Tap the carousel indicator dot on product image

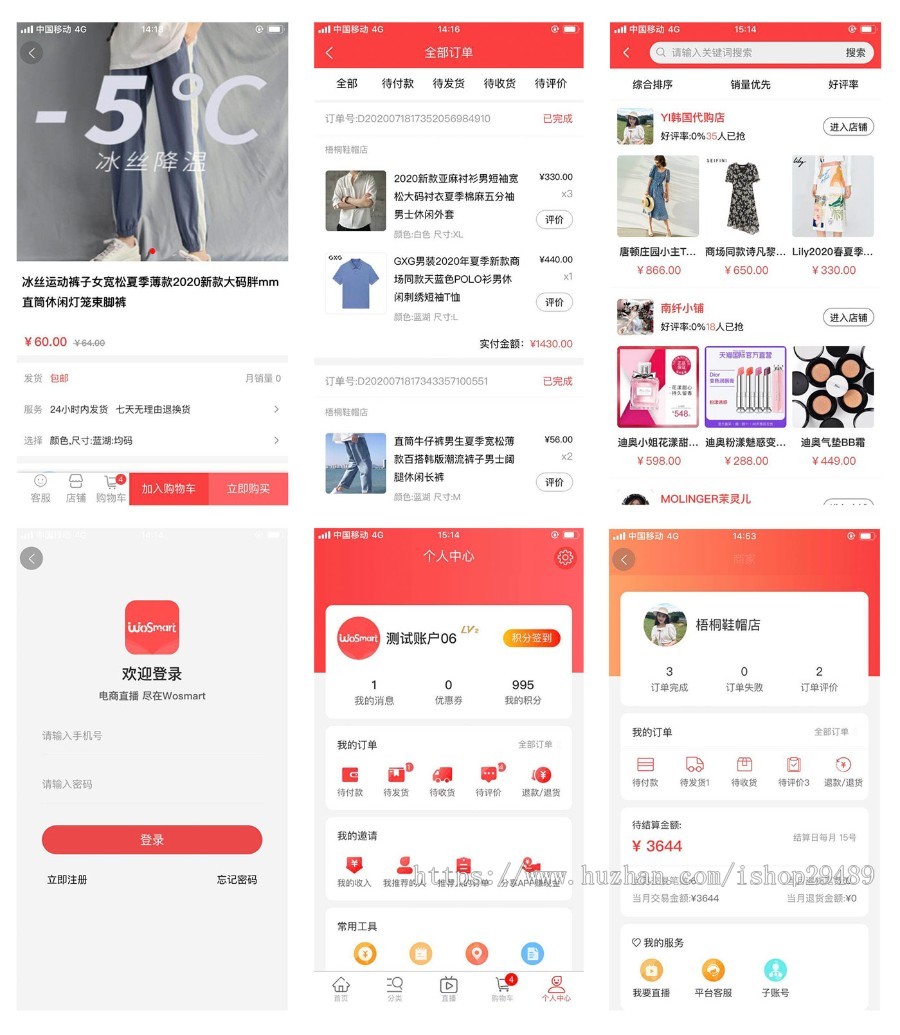(151, 253)
